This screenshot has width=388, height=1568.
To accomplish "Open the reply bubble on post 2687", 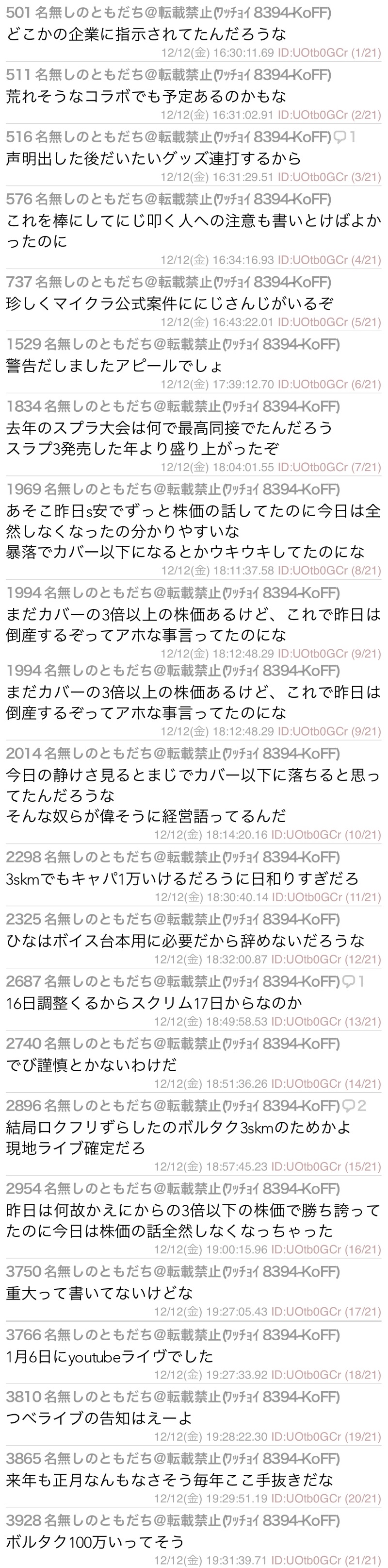I will (x=354, y=981).
